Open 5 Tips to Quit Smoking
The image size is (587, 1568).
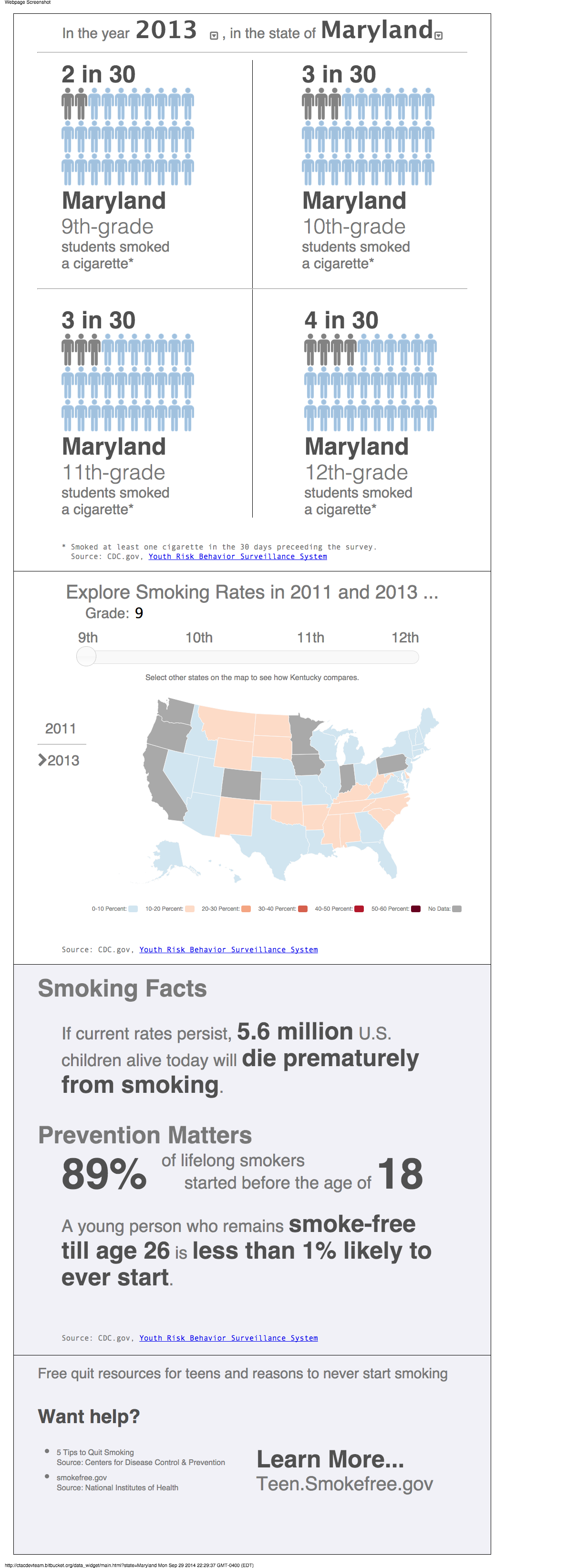coord(95,1452)
